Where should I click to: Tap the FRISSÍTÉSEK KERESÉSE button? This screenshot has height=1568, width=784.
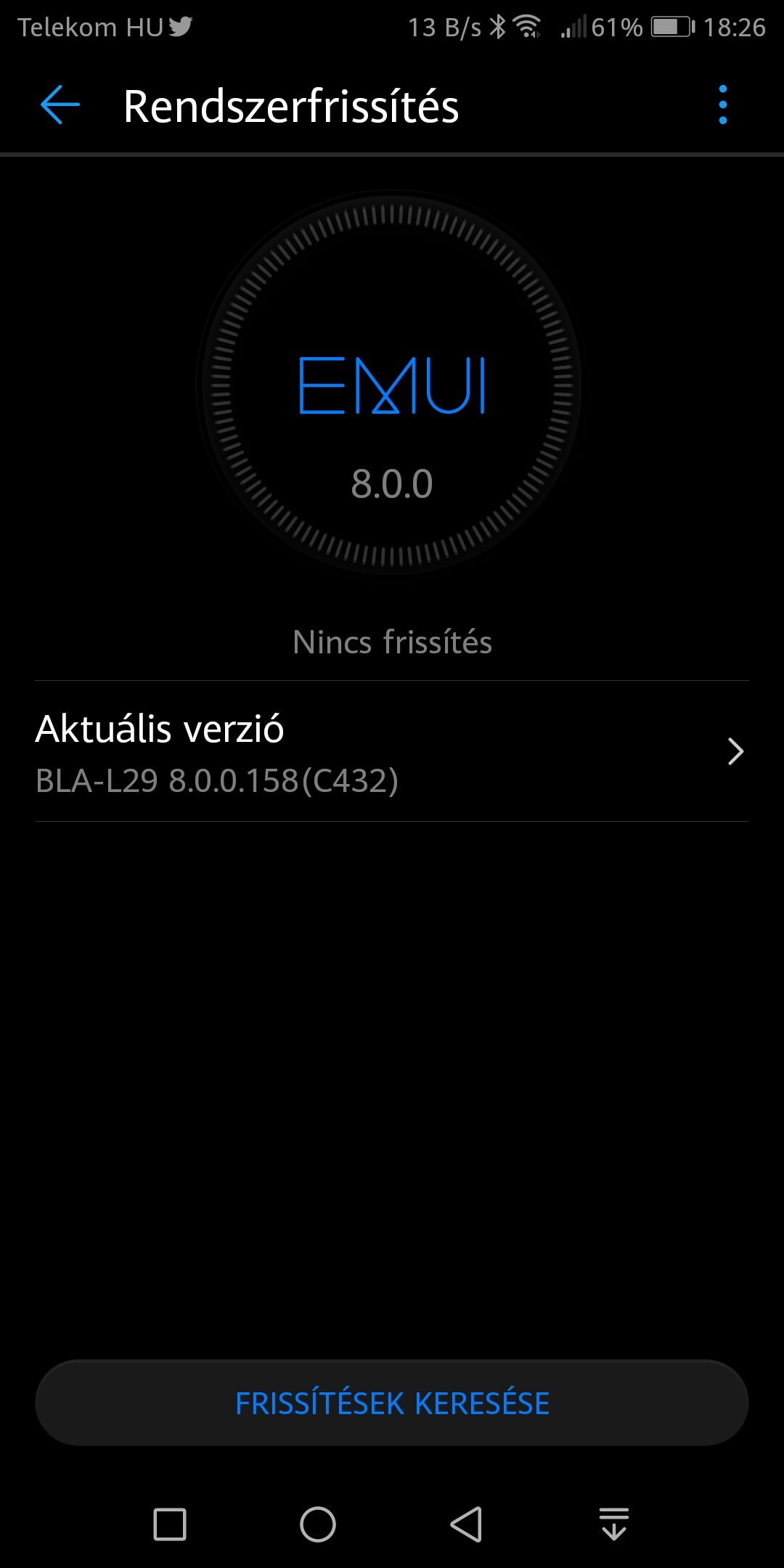click(392, 1402)
